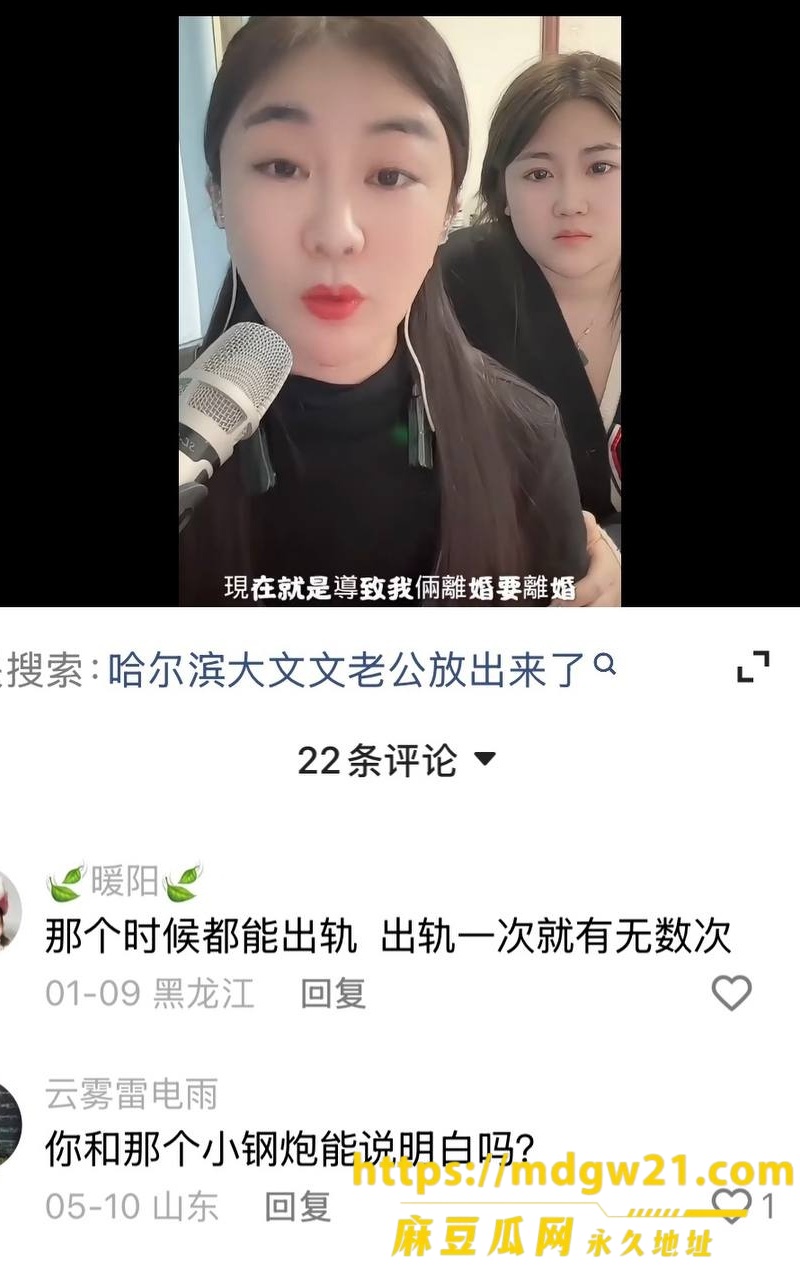This screenshot has height=1280, width=800.
Task: Like 云雾雷电雨's comment
Action: [731, 1206]
